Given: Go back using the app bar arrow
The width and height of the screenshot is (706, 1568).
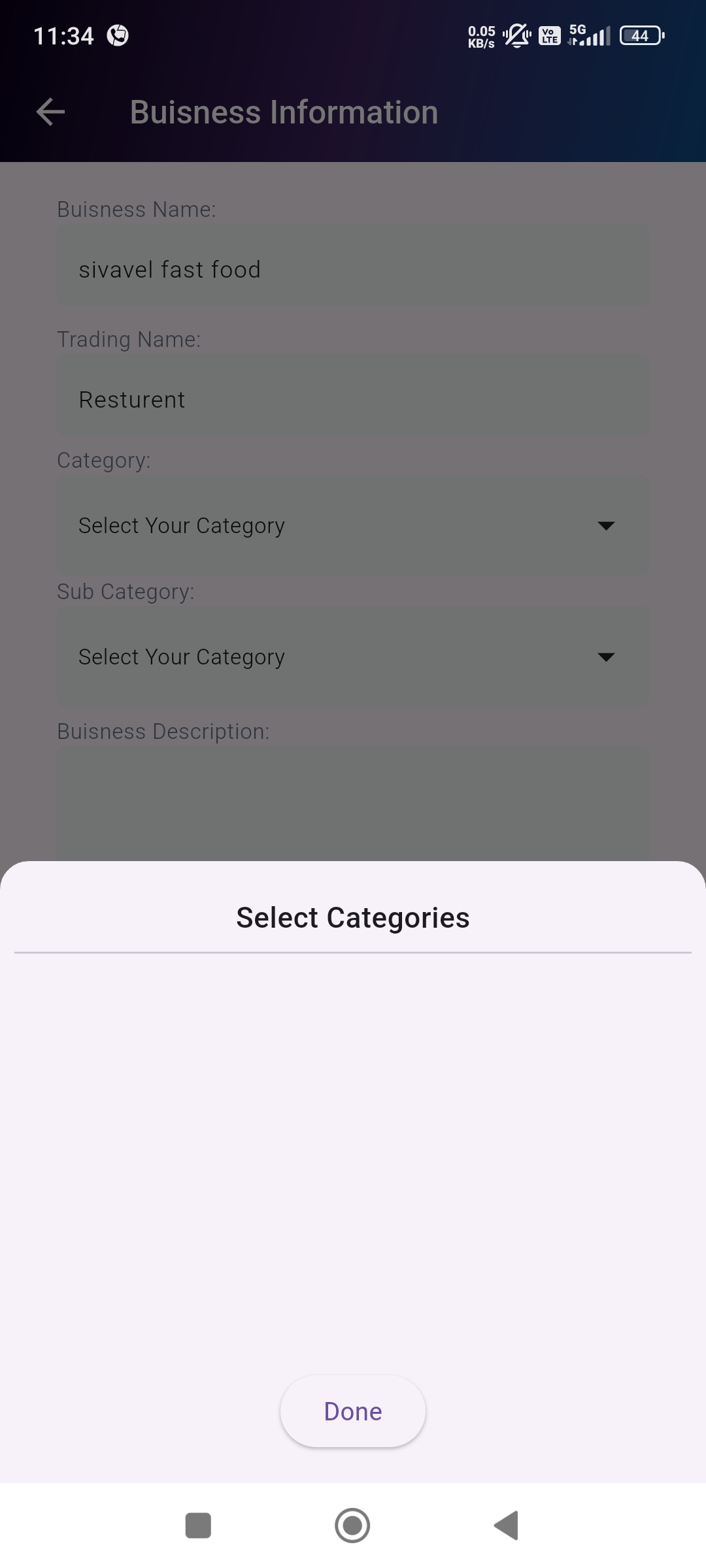Looking at the screenshot, I should pyautogui.click(x=50, y=112).
